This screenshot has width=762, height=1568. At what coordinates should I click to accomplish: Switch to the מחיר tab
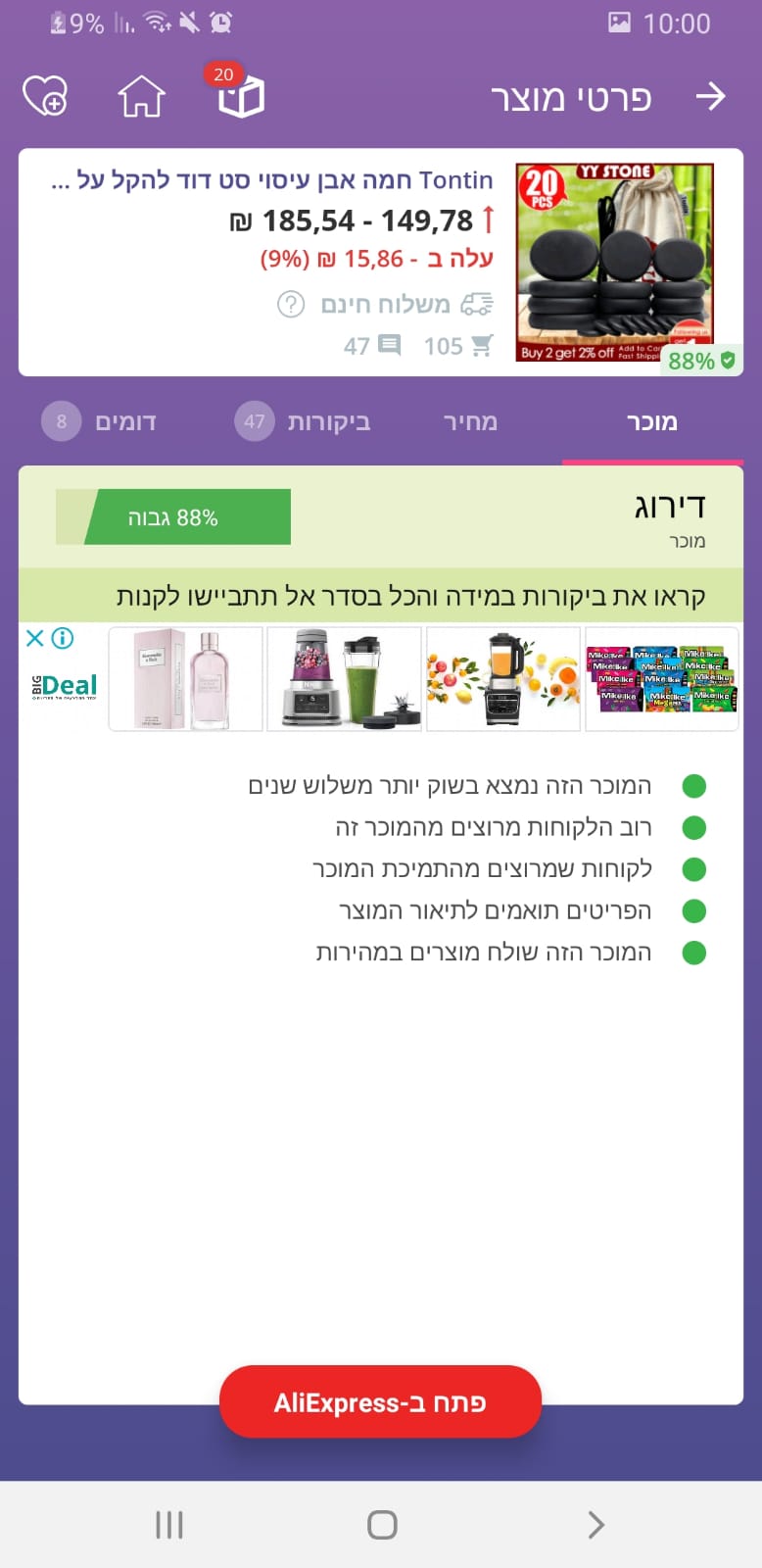[x=470, y=422]
